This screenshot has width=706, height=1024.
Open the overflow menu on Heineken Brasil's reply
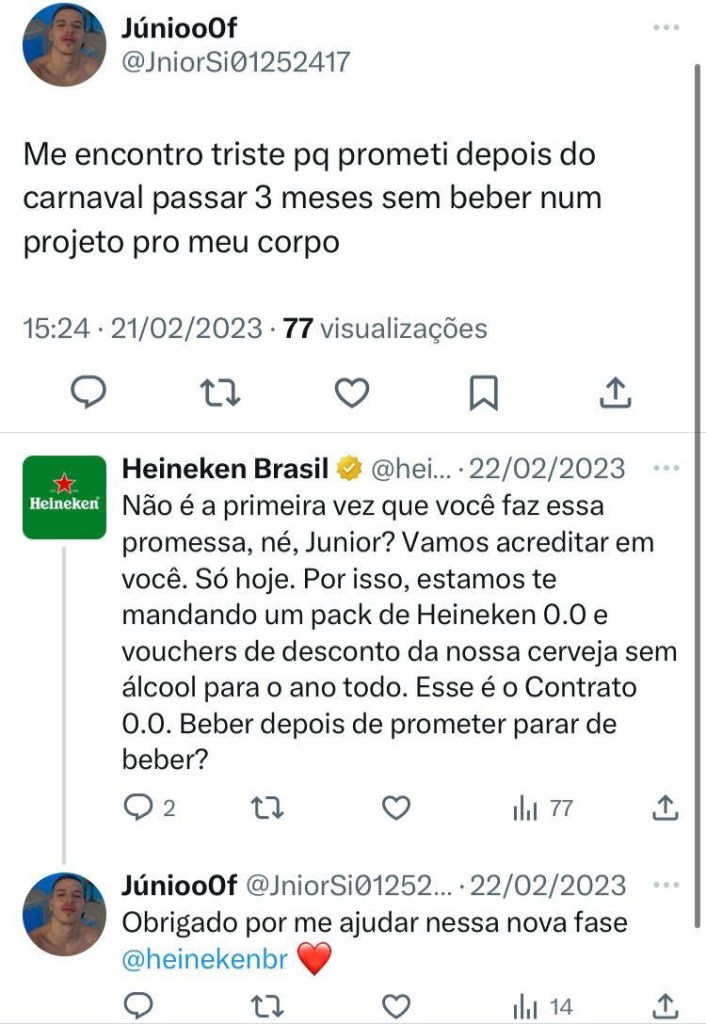[x=665, y=467]
